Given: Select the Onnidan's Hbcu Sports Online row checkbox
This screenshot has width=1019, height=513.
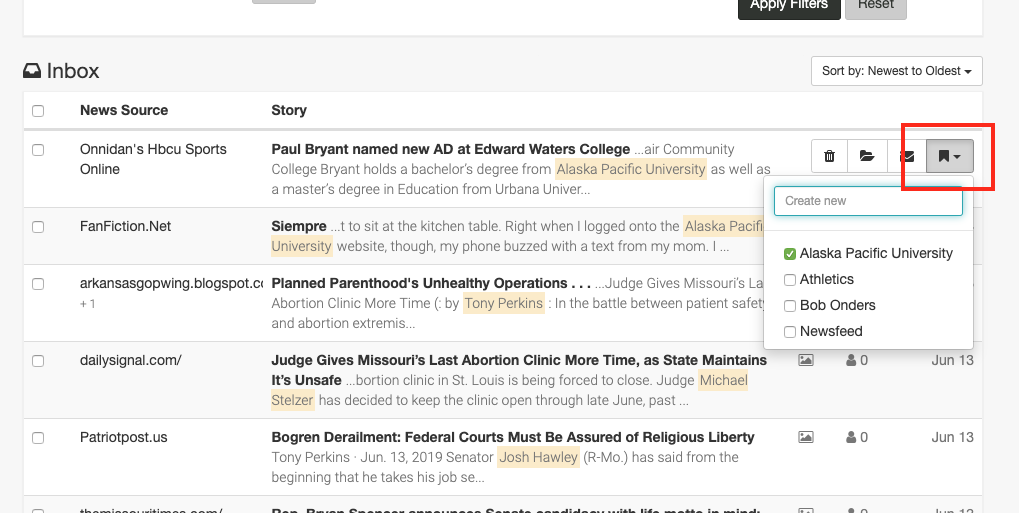Looking at the screenshot, I should pos(38,150).
